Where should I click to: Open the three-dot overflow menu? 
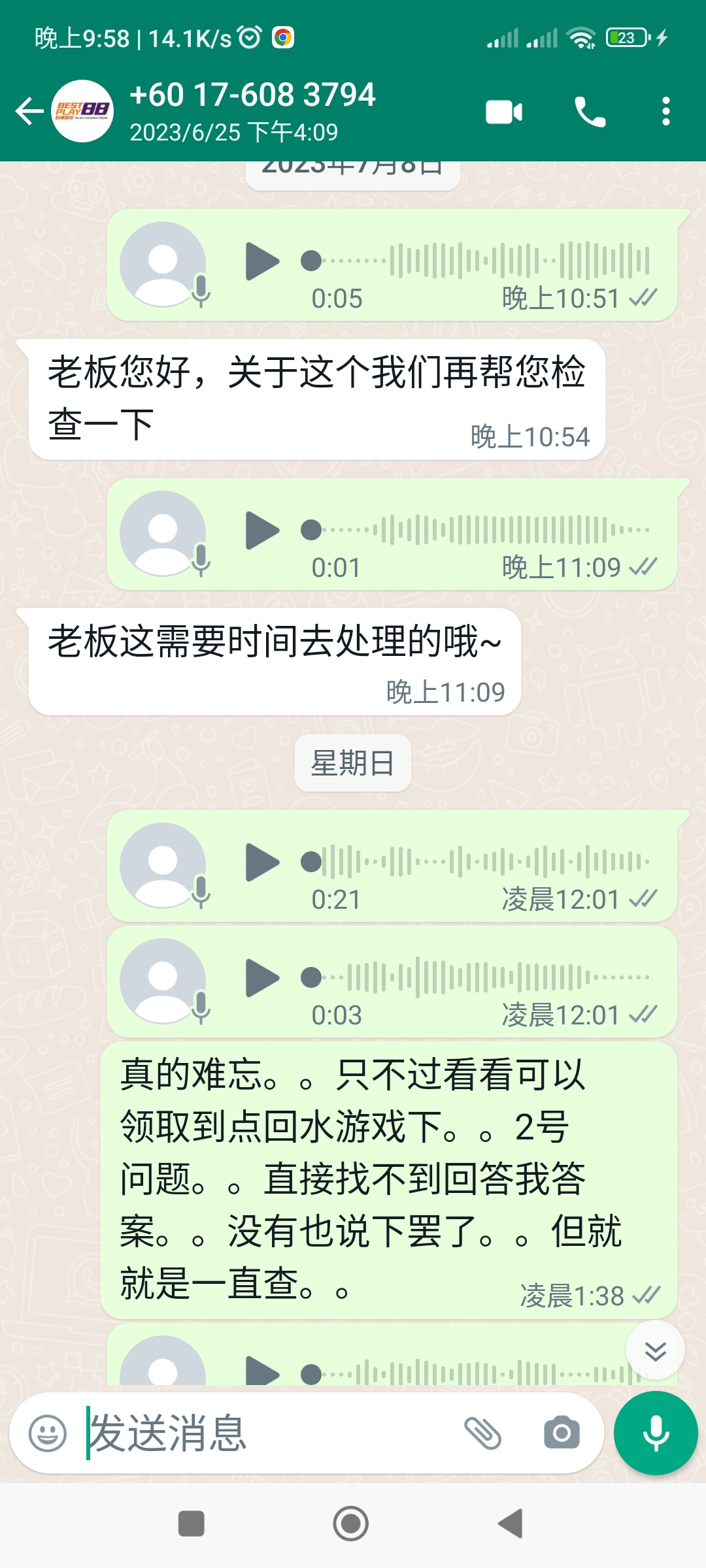[x=665, y=112]
